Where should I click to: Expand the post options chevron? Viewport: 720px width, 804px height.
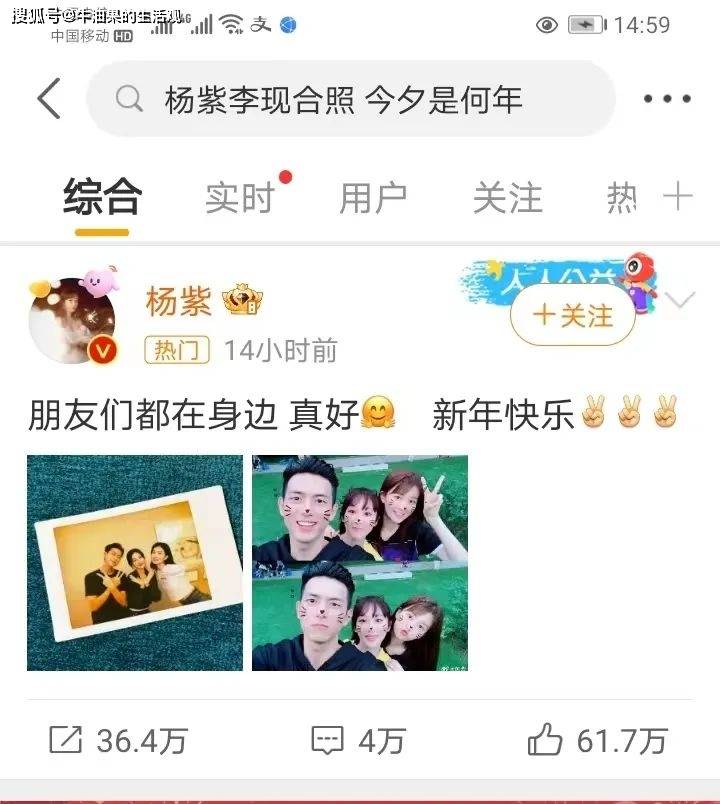tap(679, 300)
